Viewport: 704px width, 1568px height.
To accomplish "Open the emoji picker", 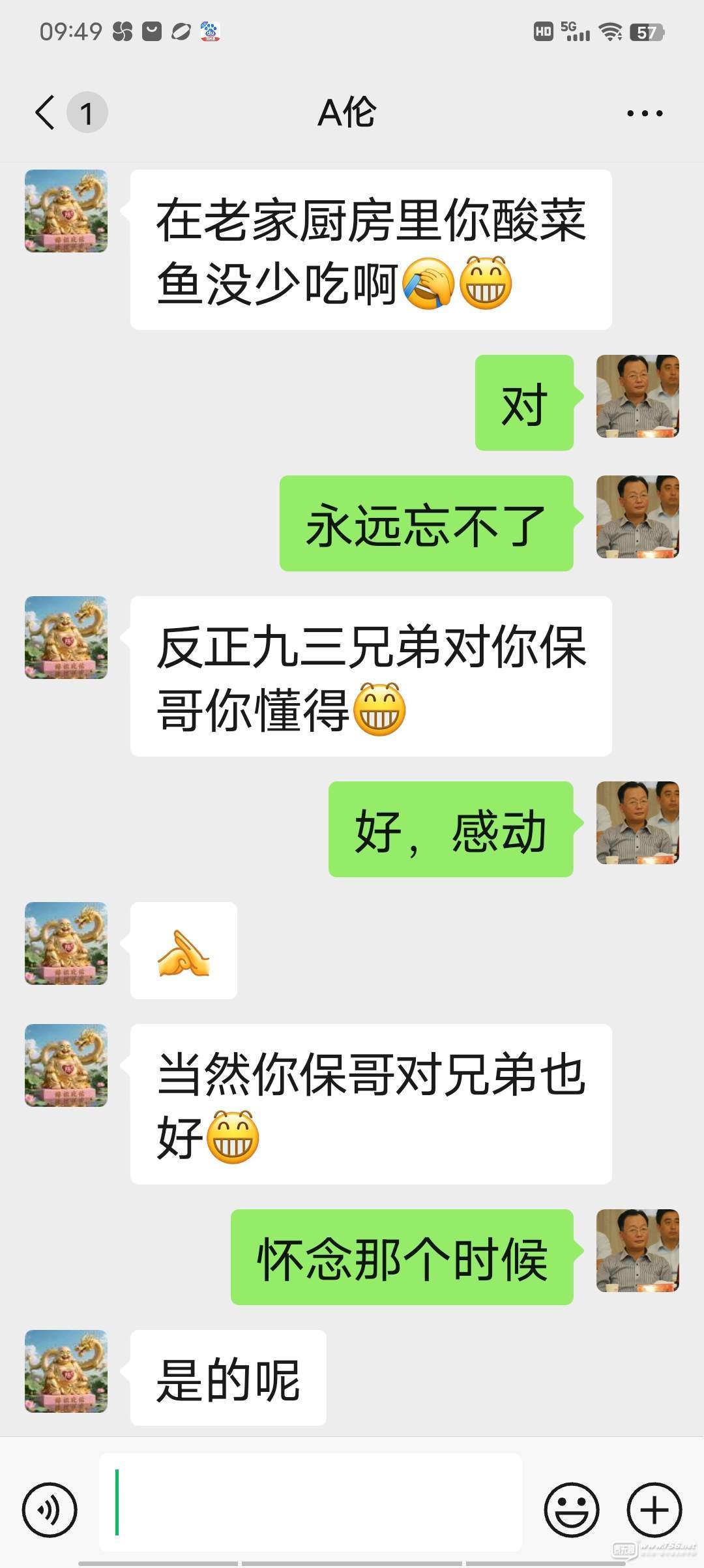I will click(572, 1509).
